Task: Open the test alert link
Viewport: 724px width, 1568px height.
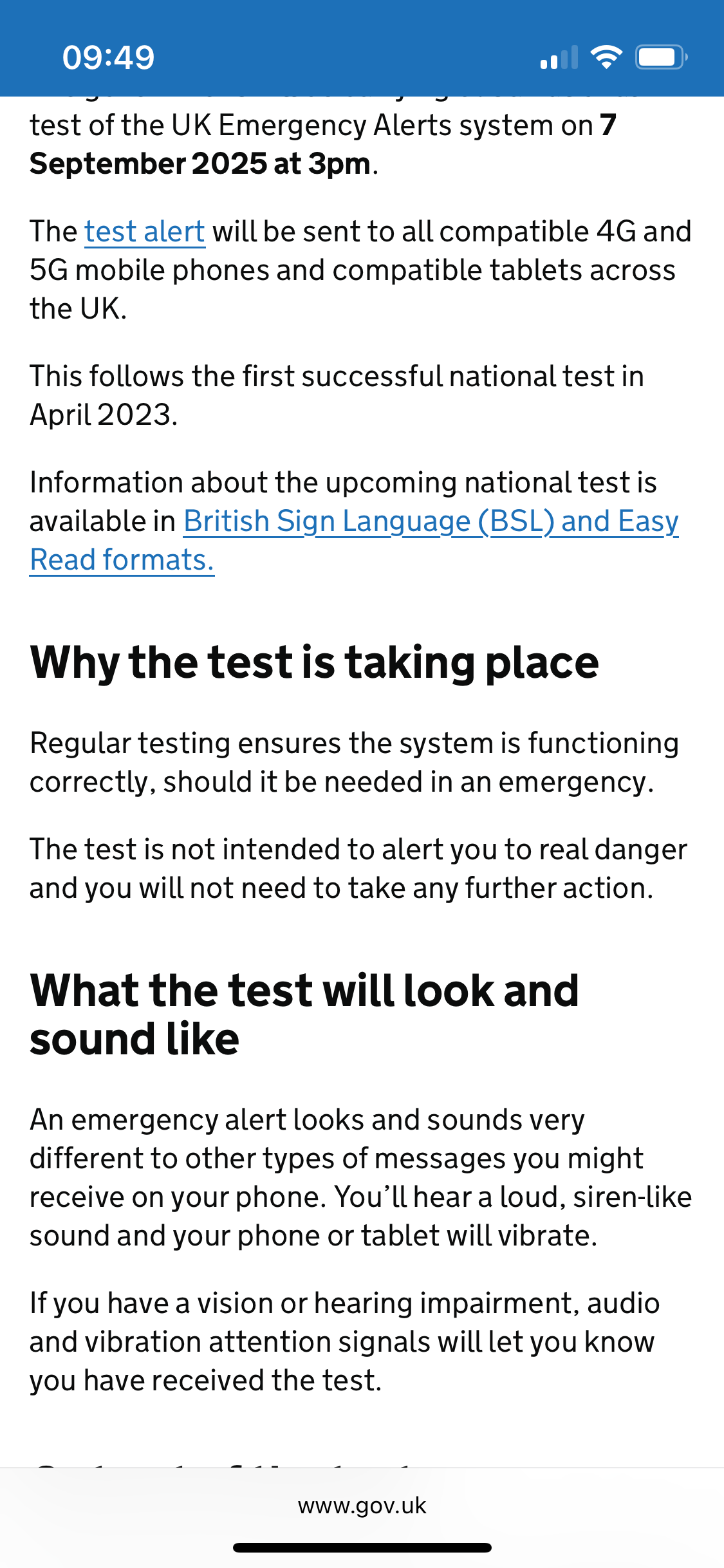Action: click(x=144, y=232)
